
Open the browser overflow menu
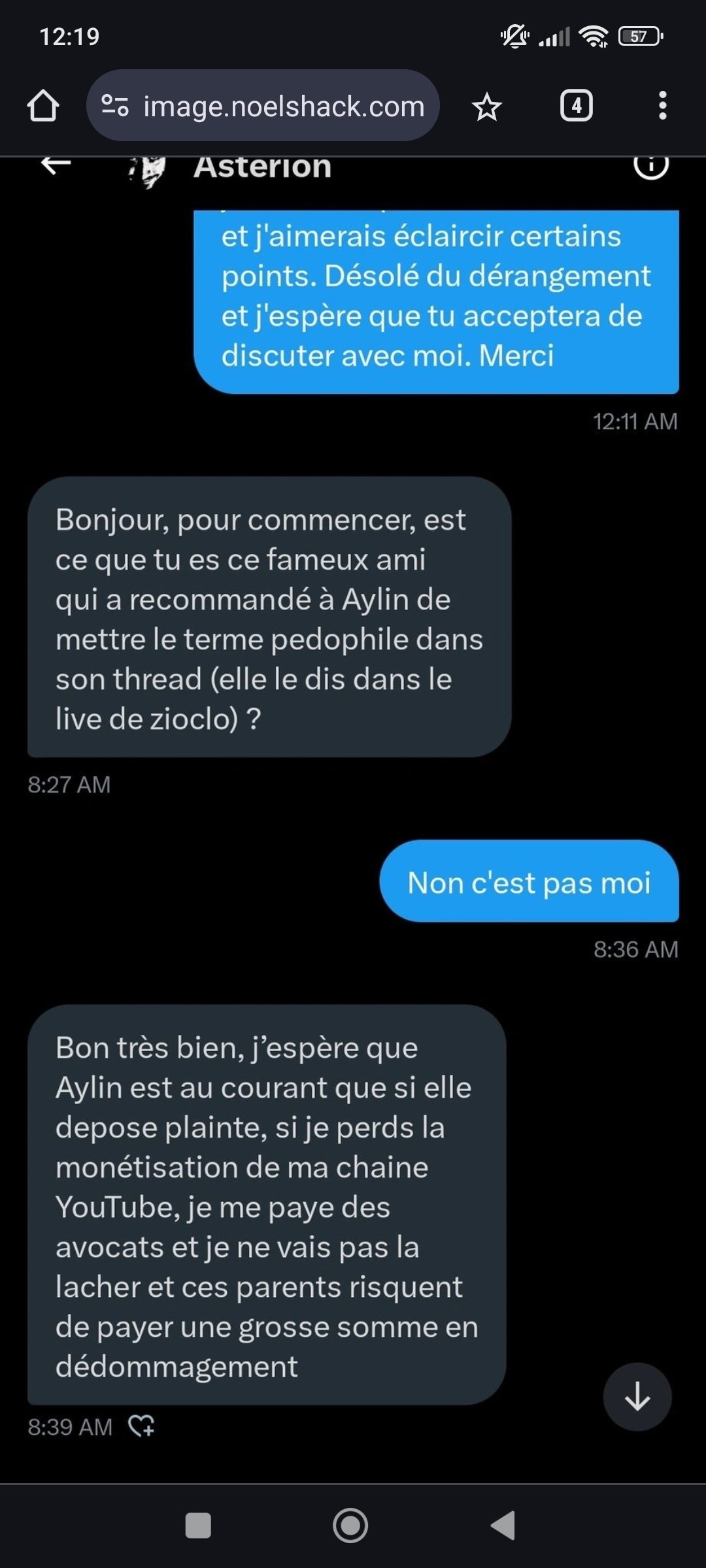(663, 105)
